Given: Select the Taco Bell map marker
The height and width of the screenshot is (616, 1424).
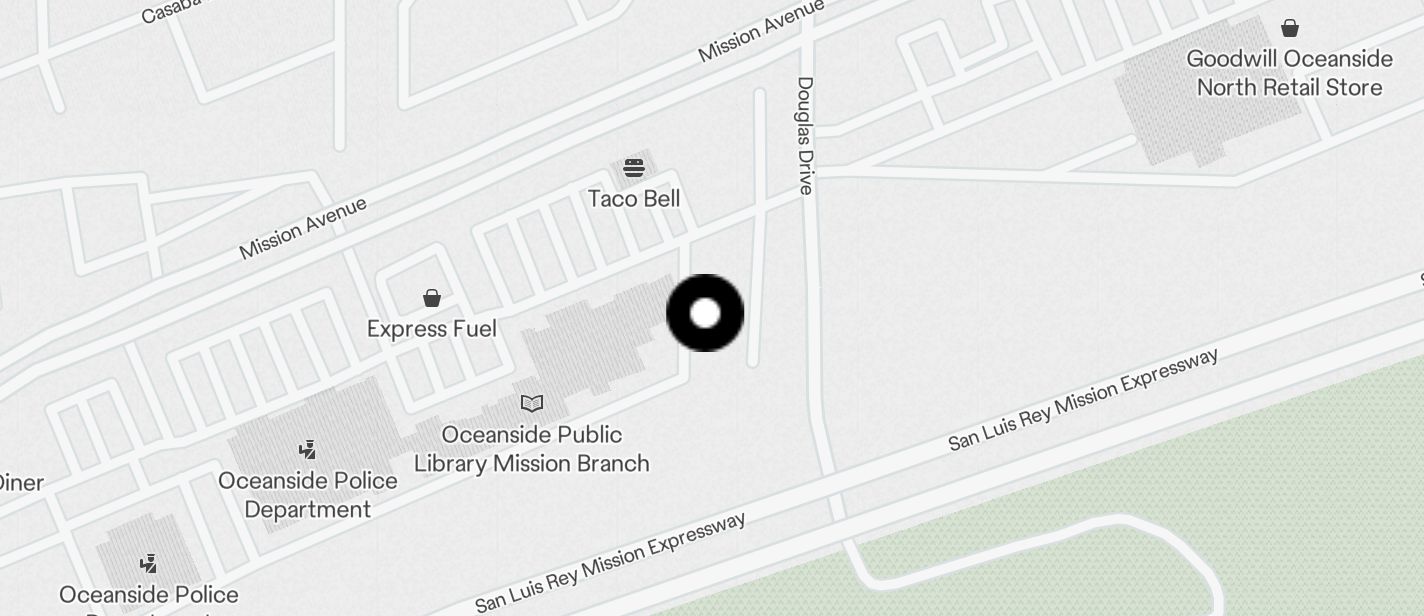Looking at the screenshot, I should click(634, 168).
